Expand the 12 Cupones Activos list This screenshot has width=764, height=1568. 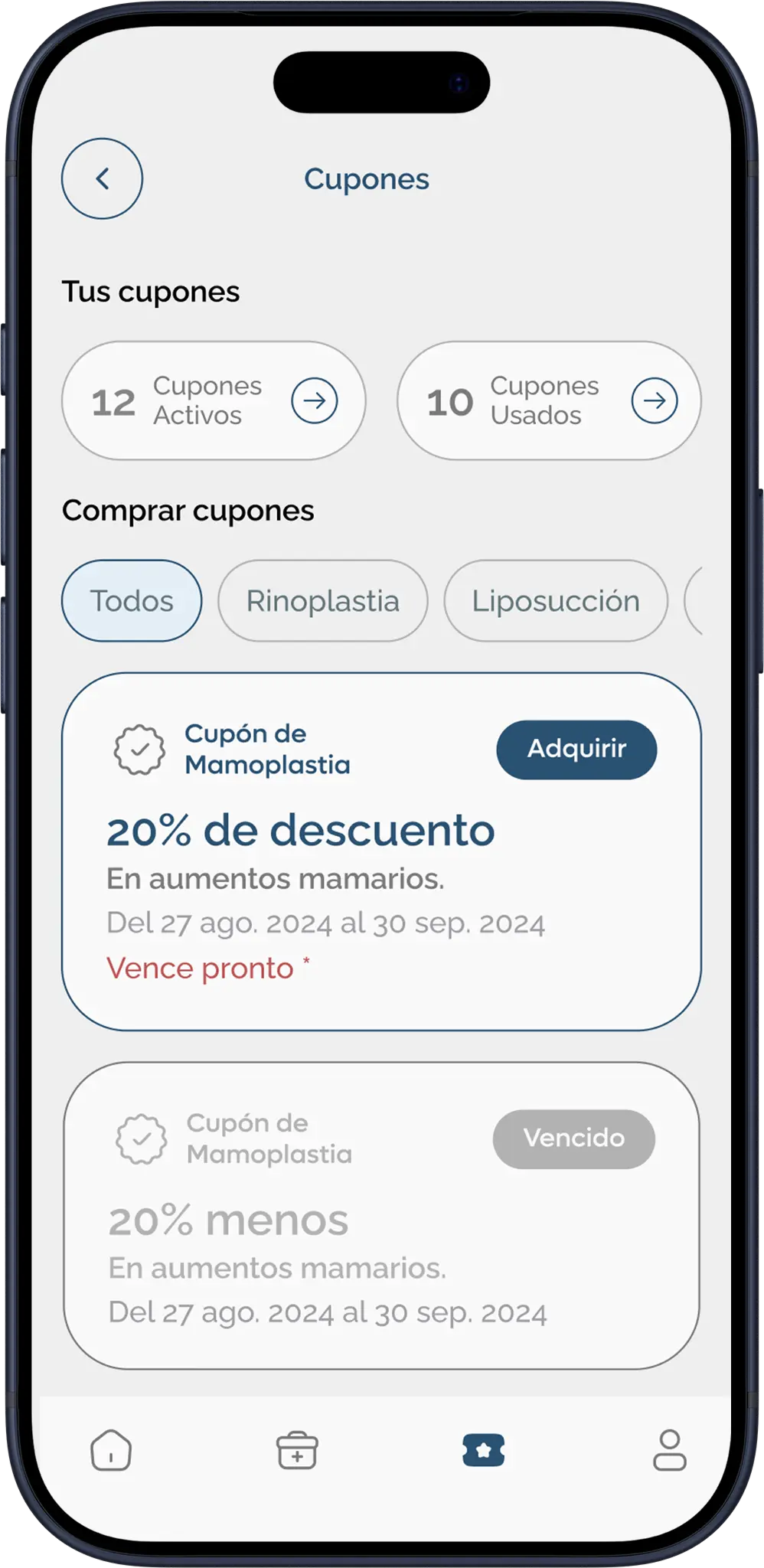(213, 400)
